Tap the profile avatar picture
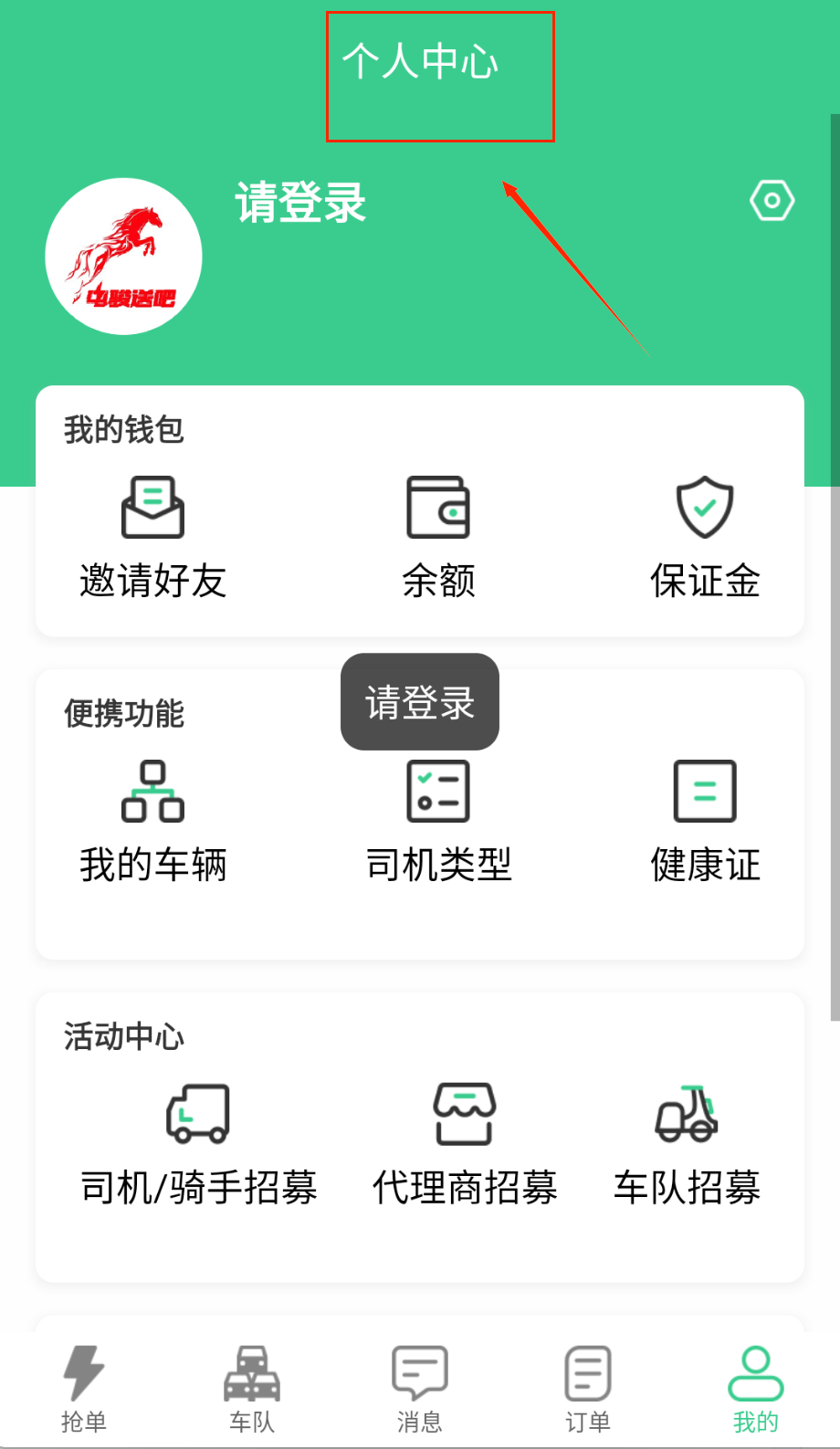This screenshot has height=1449, width=840. click(124, 257)
